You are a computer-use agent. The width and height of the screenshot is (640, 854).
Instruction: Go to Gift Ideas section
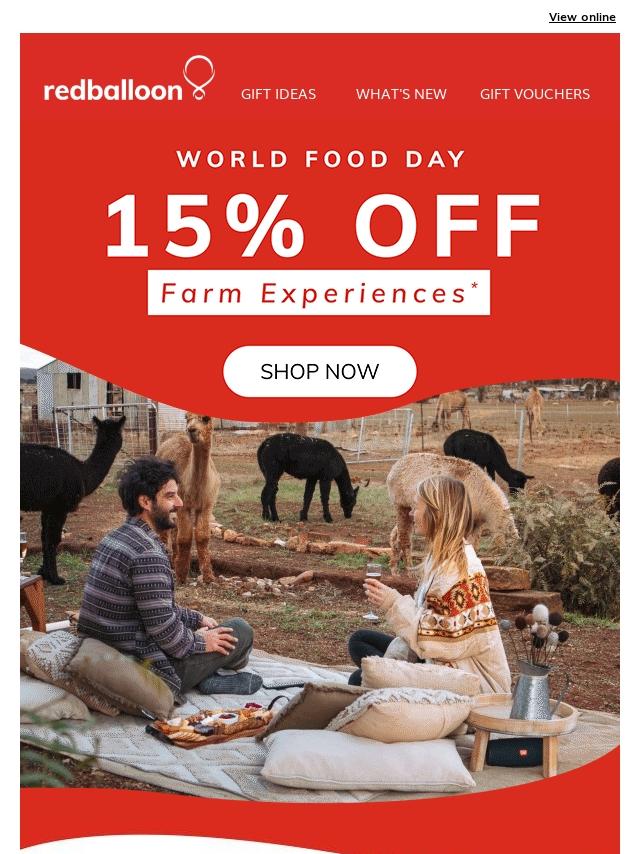click(x=278, y=94)
